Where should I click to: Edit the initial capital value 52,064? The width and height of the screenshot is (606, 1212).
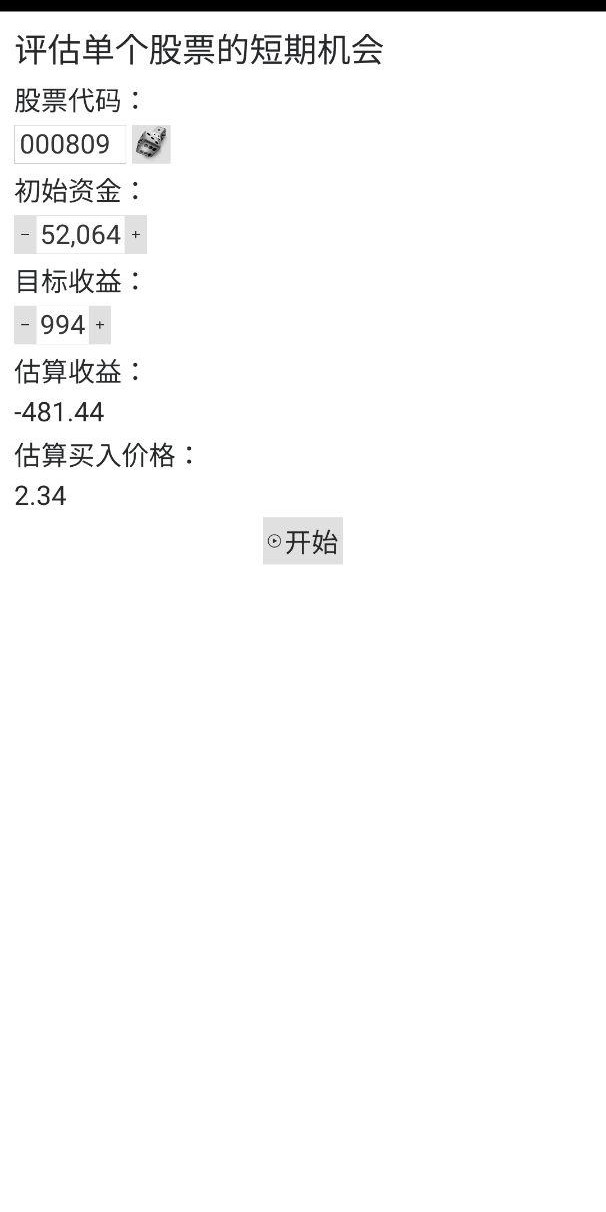[81, 235]
